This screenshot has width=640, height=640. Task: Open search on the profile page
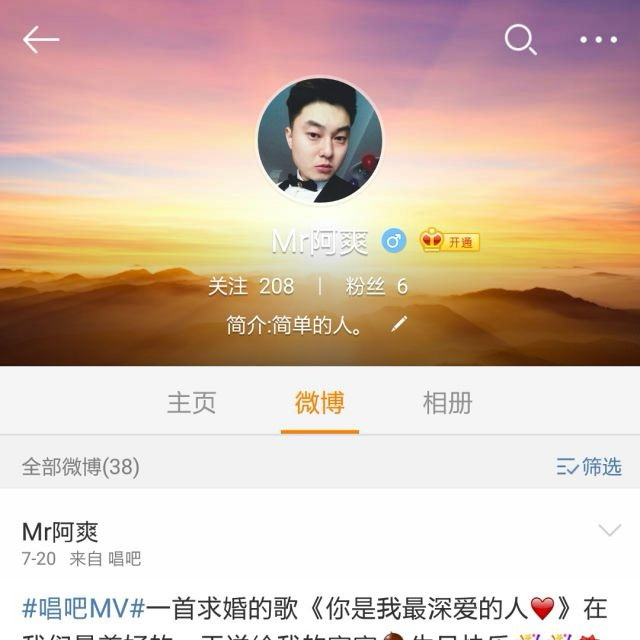click(x=520, y=40)
